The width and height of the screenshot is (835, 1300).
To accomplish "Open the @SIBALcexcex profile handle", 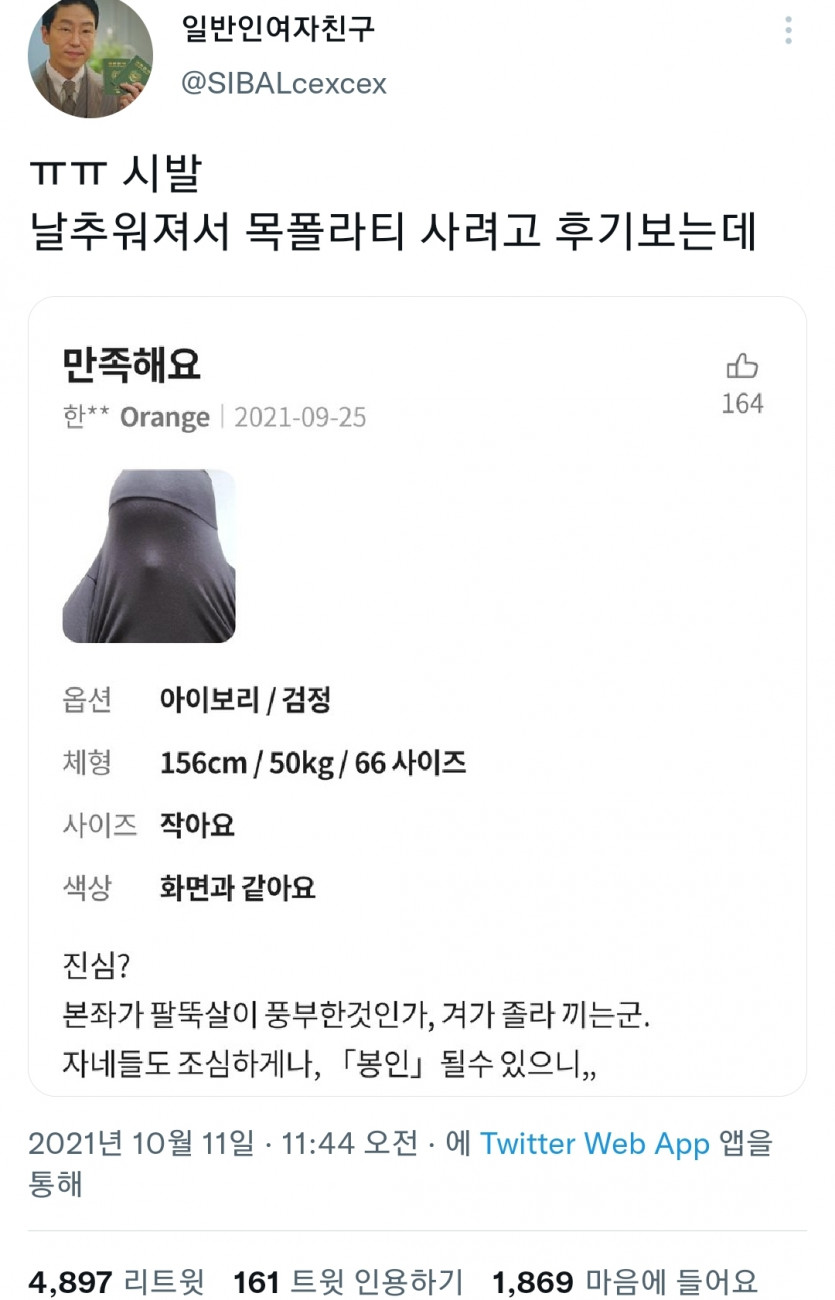I will pyautogui.click(x=283, y=84).
